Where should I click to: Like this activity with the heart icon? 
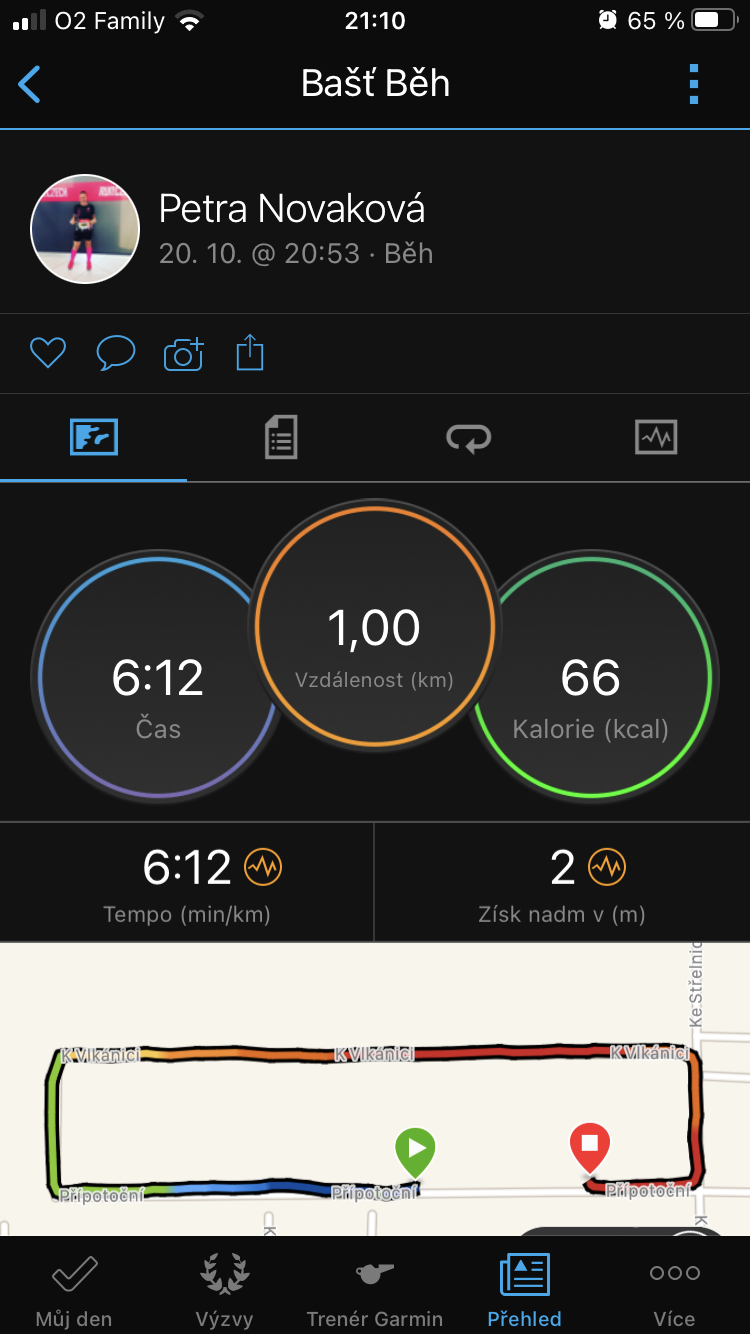[x=47, y=353]
